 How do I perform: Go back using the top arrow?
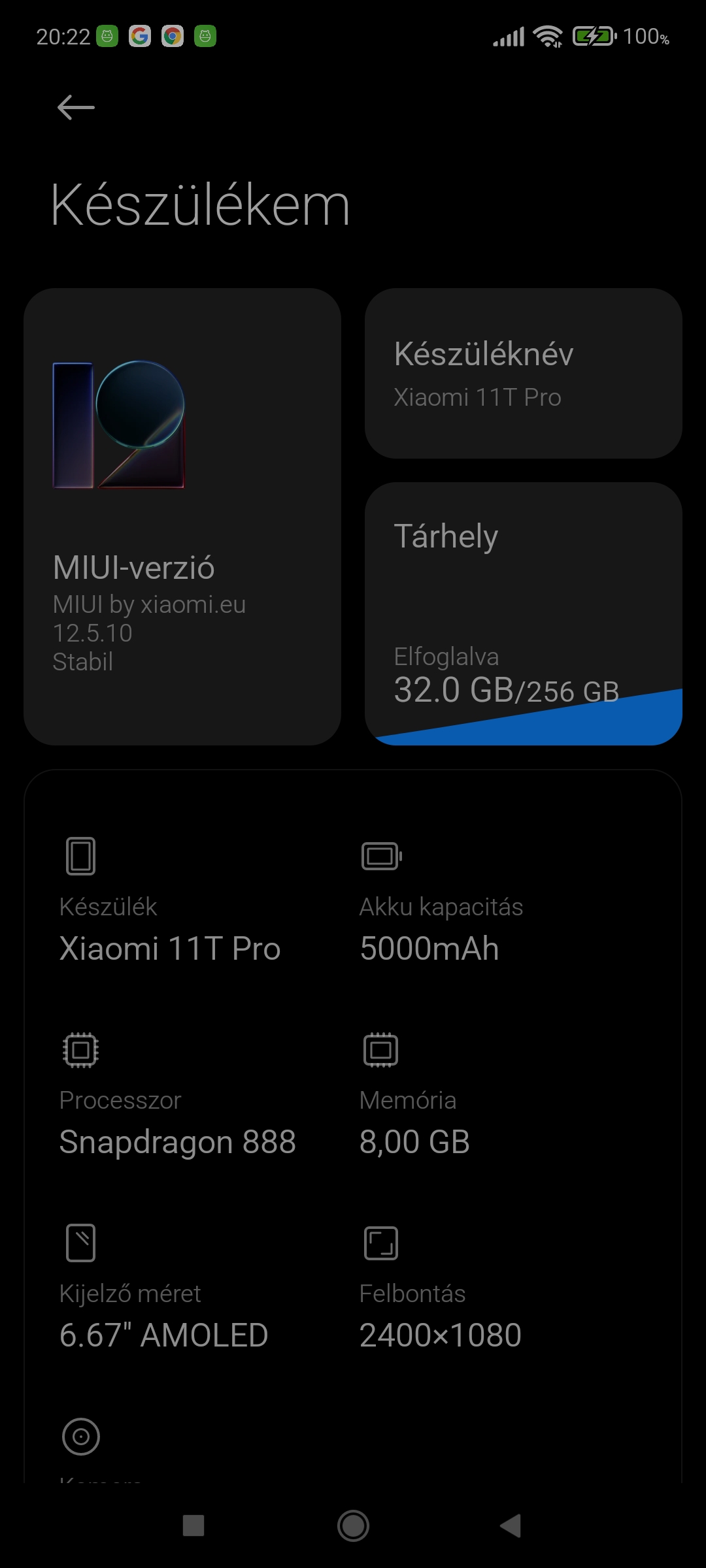point(76,108)
